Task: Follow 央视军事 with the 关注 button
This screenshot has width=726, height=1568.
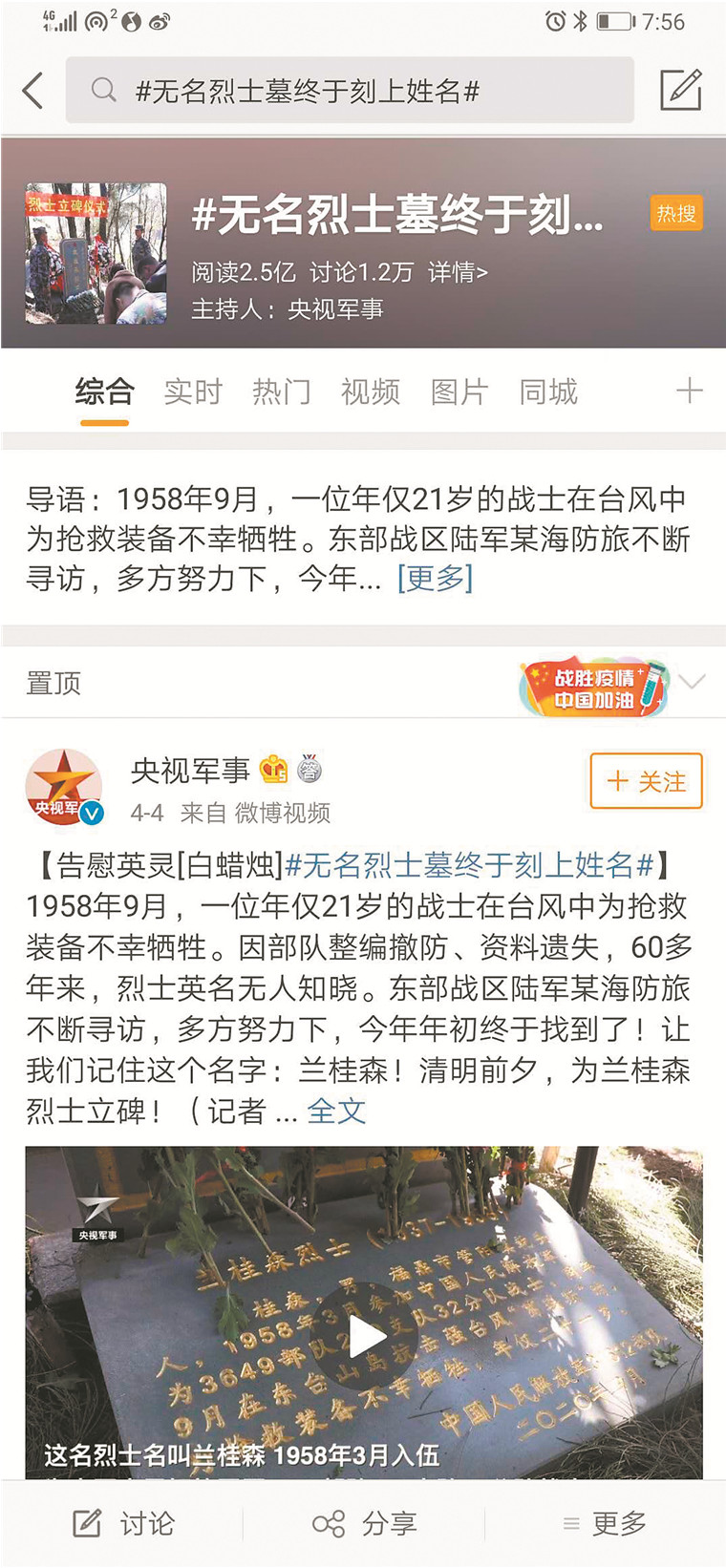Action: [x=646, y=781]
